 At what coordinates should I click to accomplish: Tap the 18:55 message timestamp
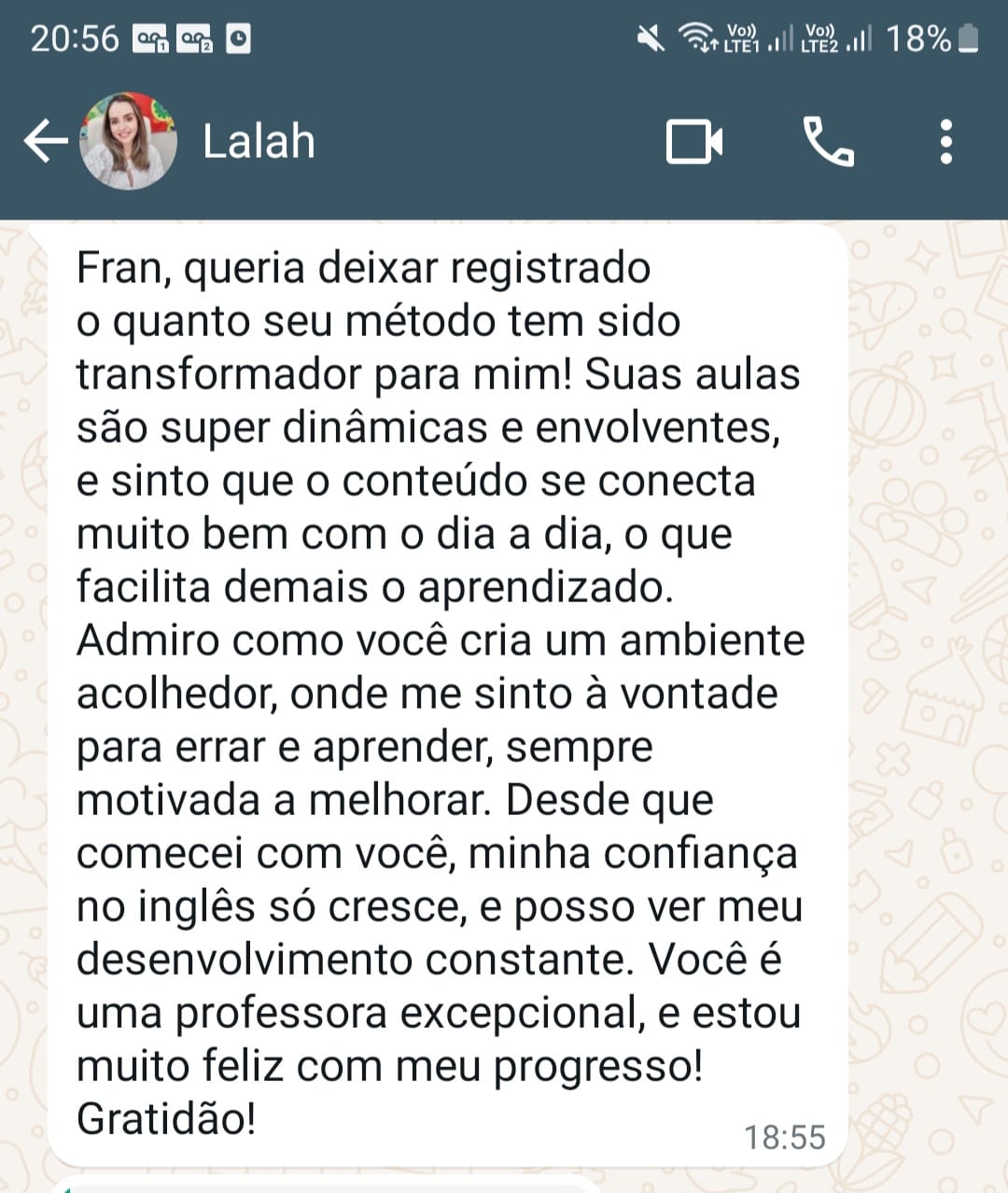[784, 1137]
